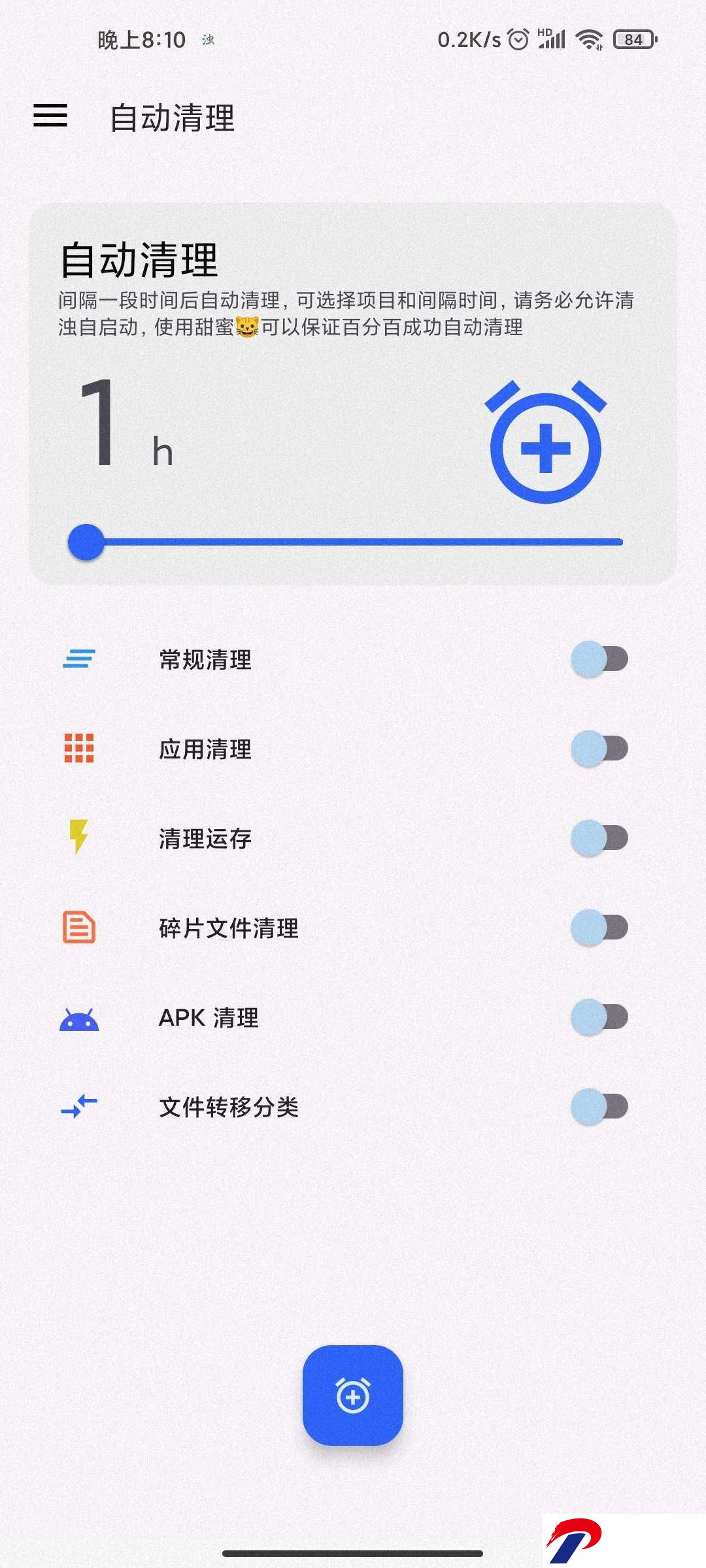Tap the floating alarm add button
The width and height of the screenshot is (706, 1568).
click(x=353, y=1396)
